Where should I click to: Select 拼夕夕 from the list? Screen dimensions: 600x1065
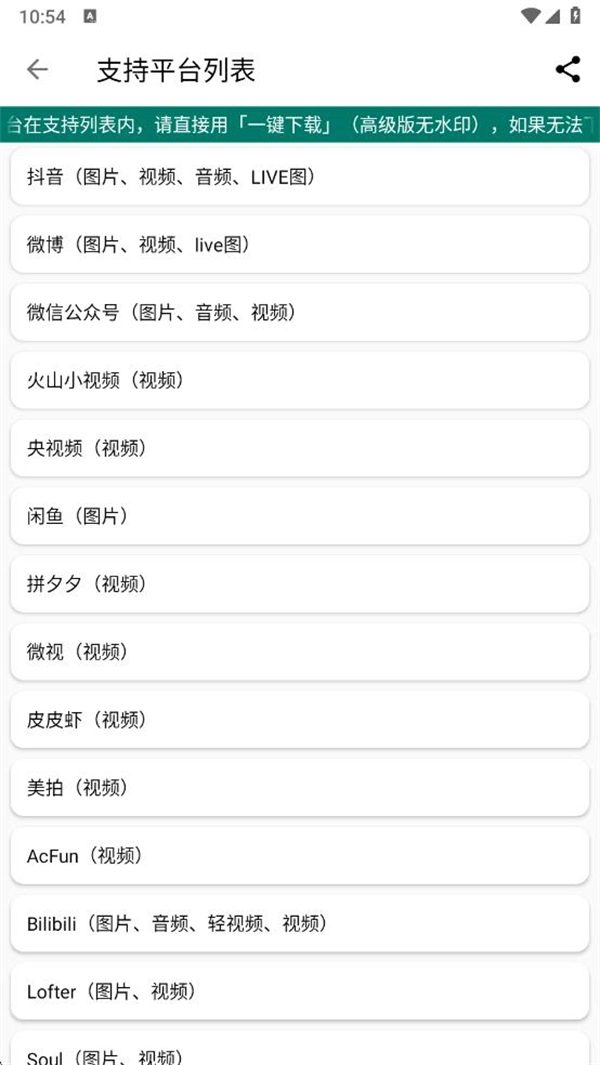[x=299, y=584]
